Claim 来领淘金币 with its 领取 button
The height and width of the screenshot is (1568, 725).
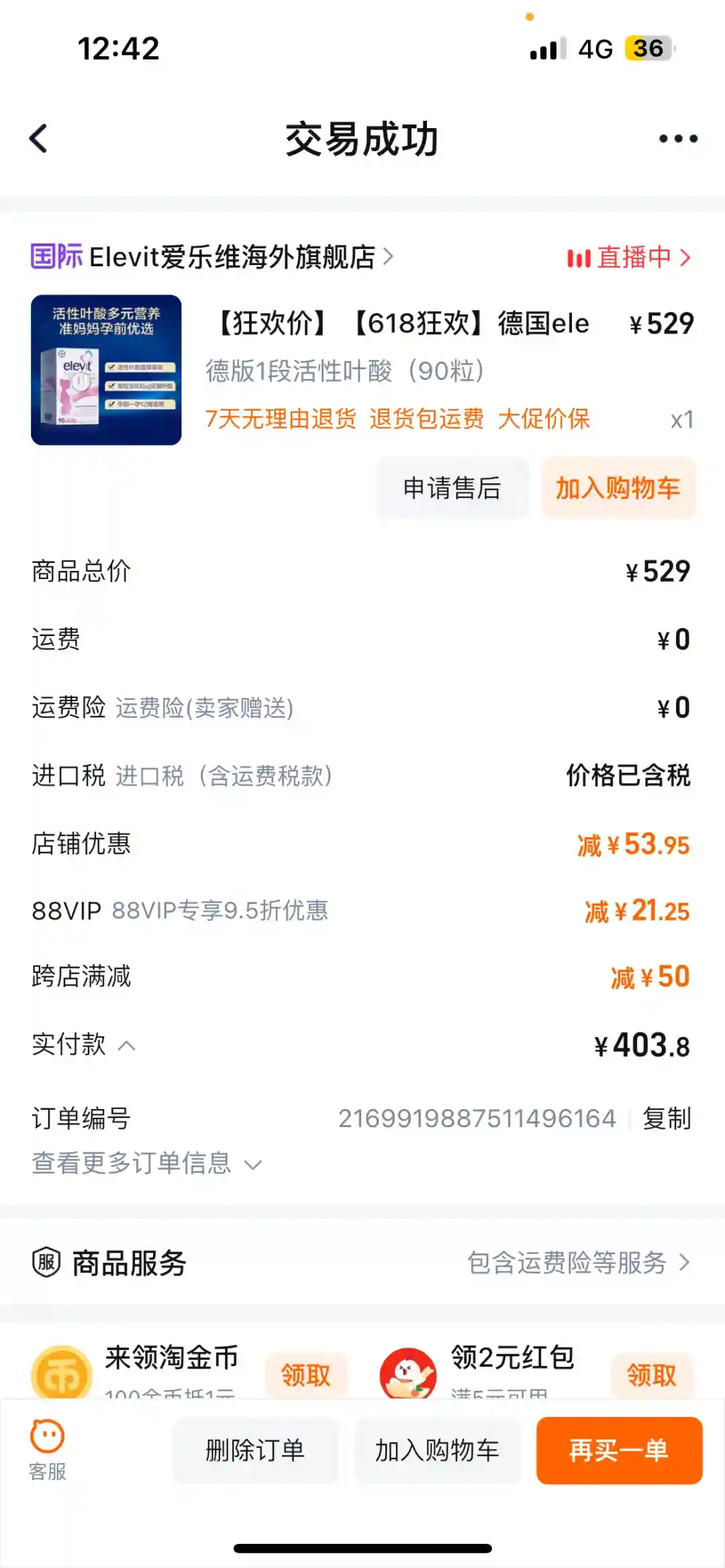(x=306, y=1375)
